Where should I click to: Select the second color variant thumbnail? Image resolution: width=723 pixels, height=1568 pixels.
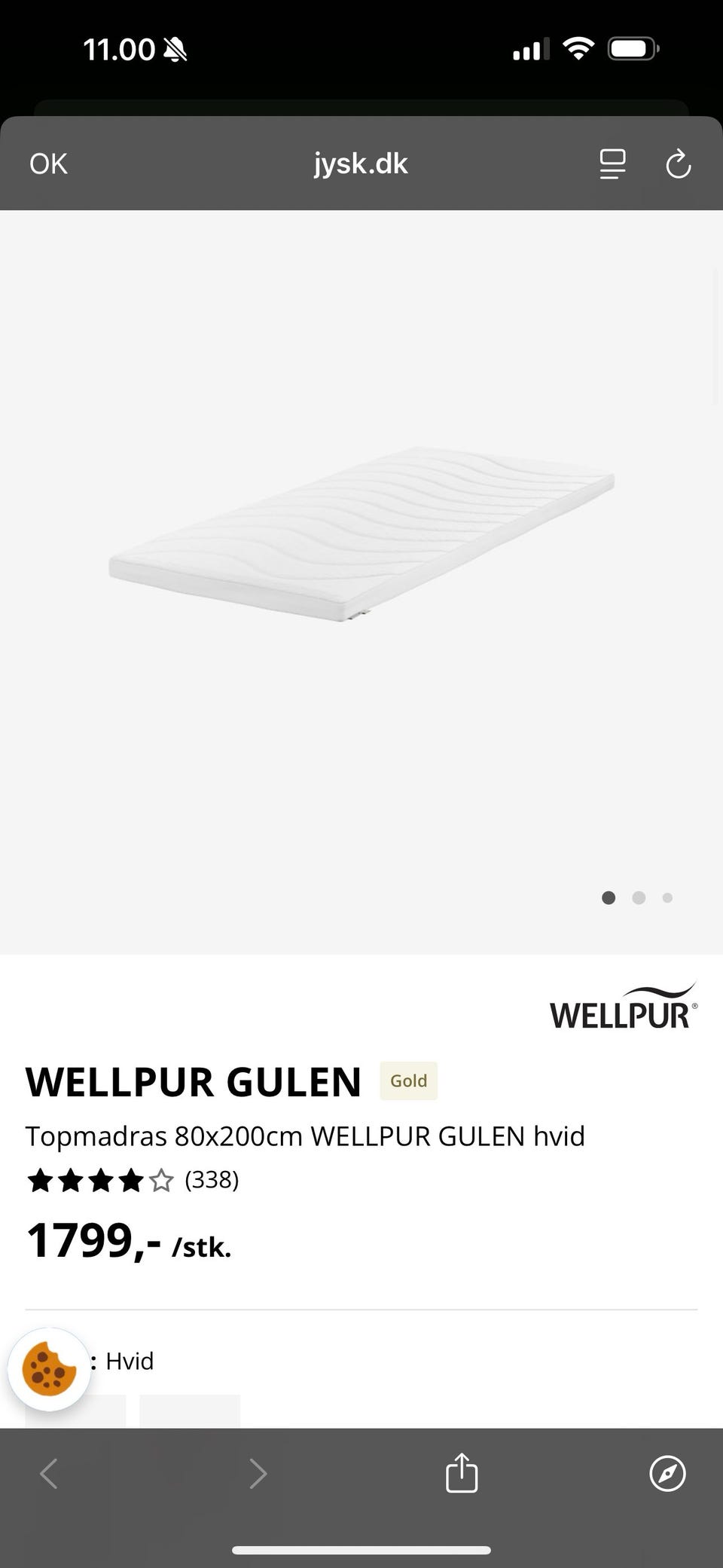click(189, 1411)
